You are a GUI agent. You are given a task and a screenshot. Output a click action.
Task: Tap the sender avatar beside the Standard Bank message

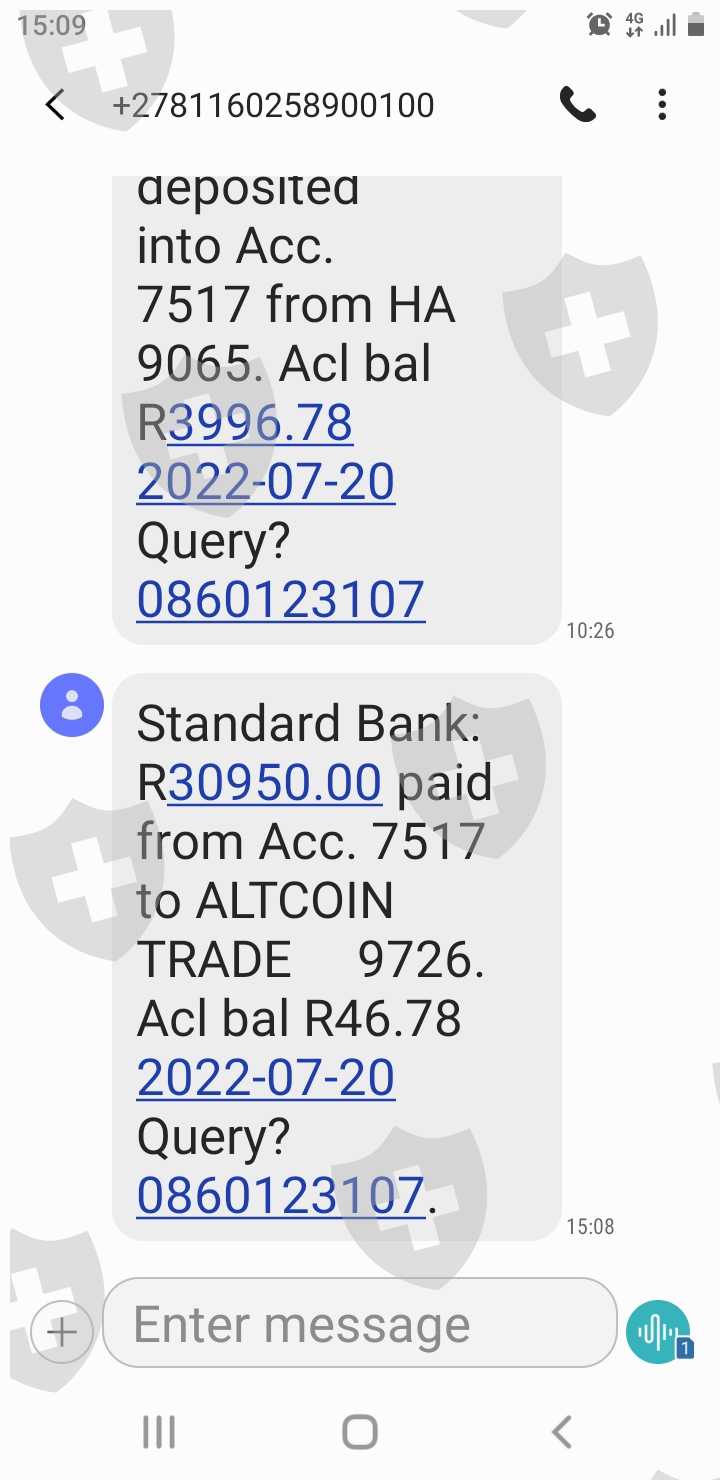click(x=72, y=705)
